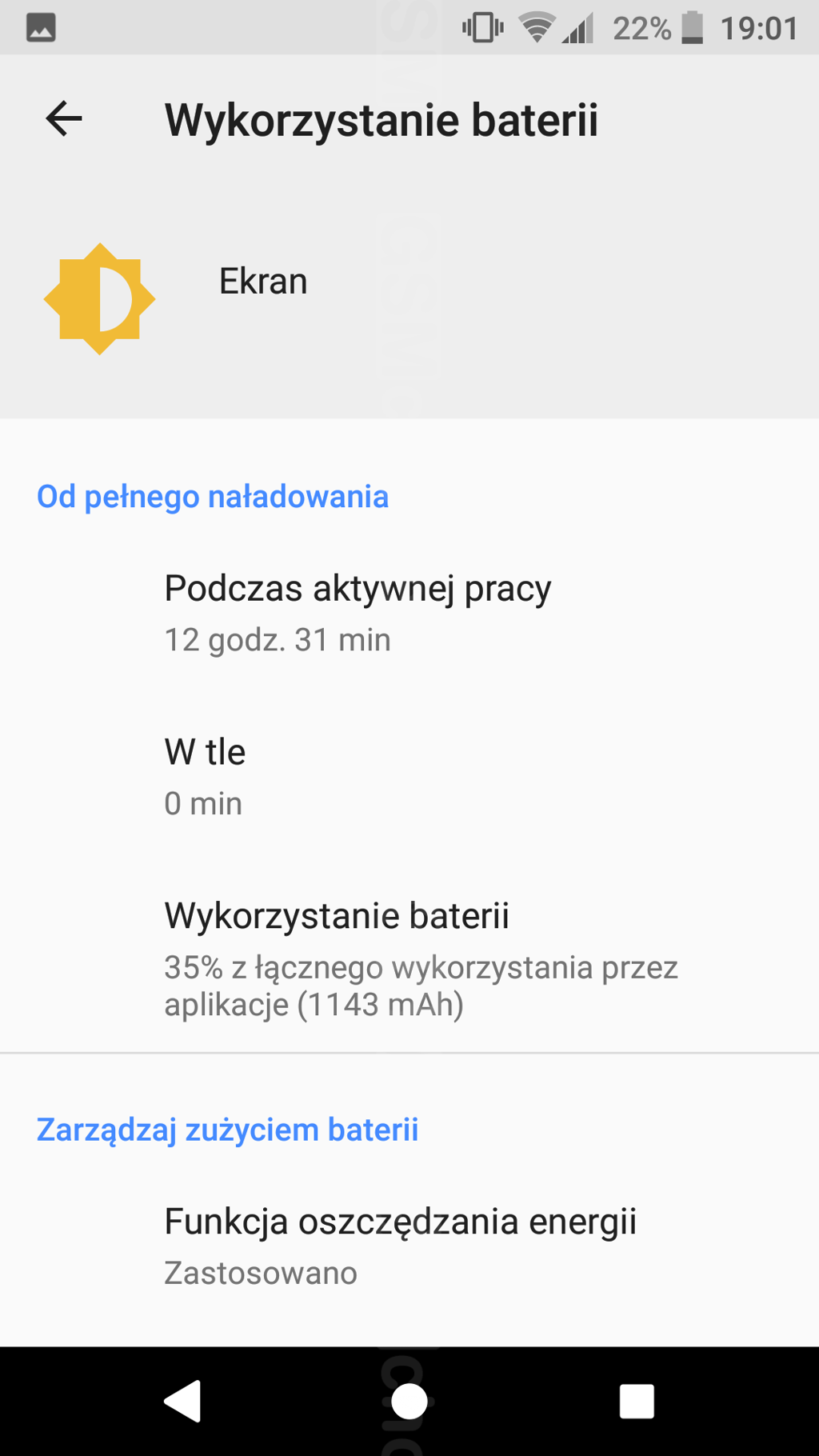
Task: Open recent apps with the square button
Action: (x=637, y=1402)
